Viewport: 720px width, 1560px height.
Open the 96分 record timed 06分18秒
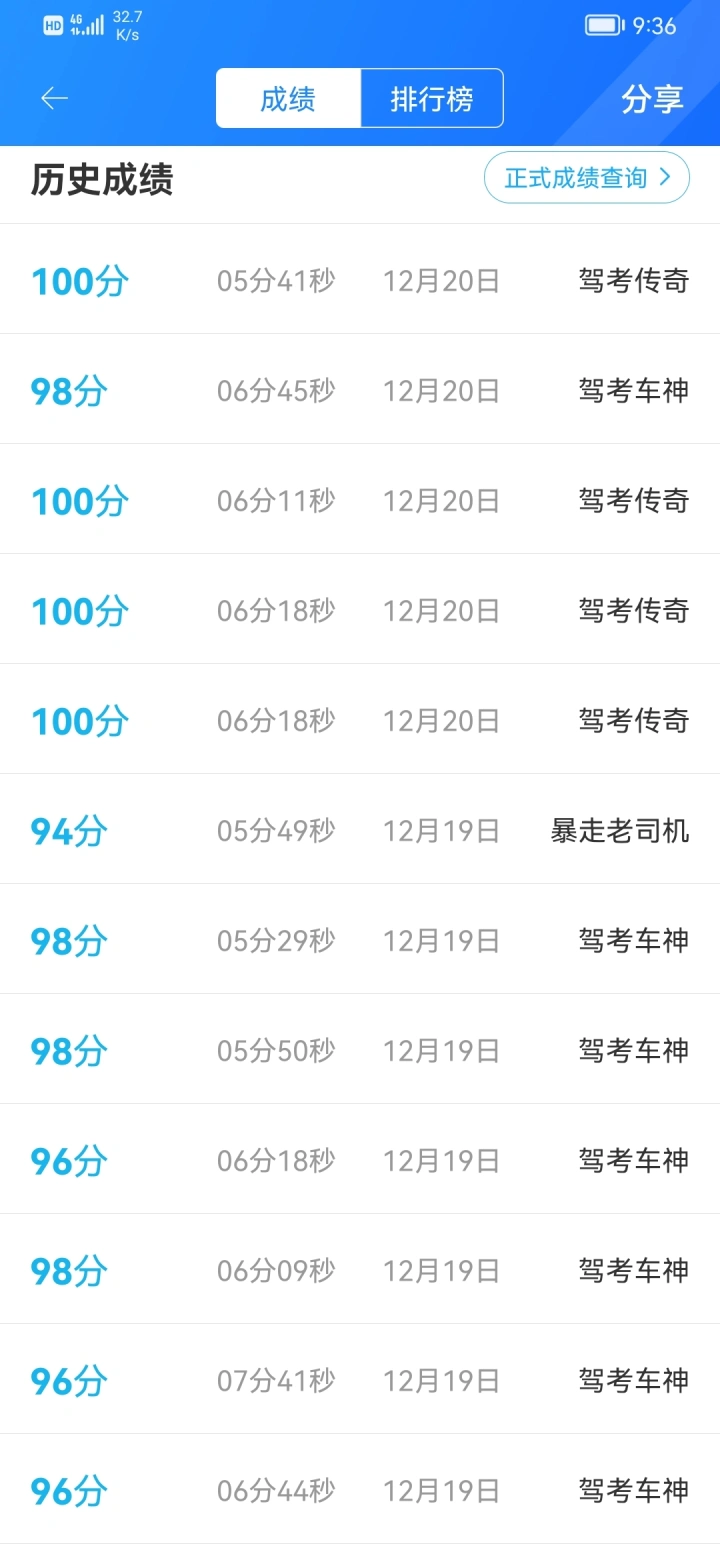coord(360,1160)
